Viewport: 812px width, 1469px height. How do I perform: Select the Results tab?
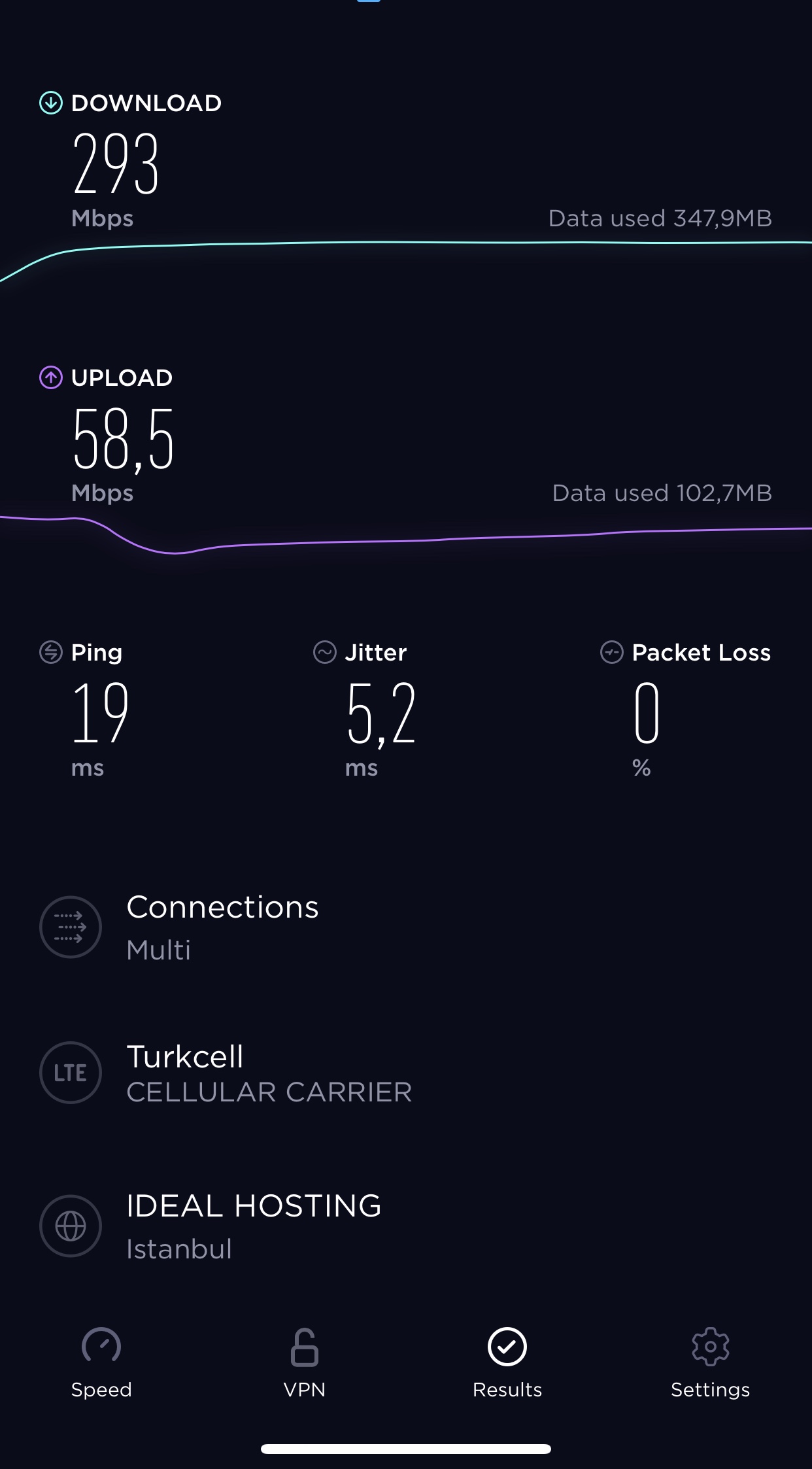(507, 1363)
